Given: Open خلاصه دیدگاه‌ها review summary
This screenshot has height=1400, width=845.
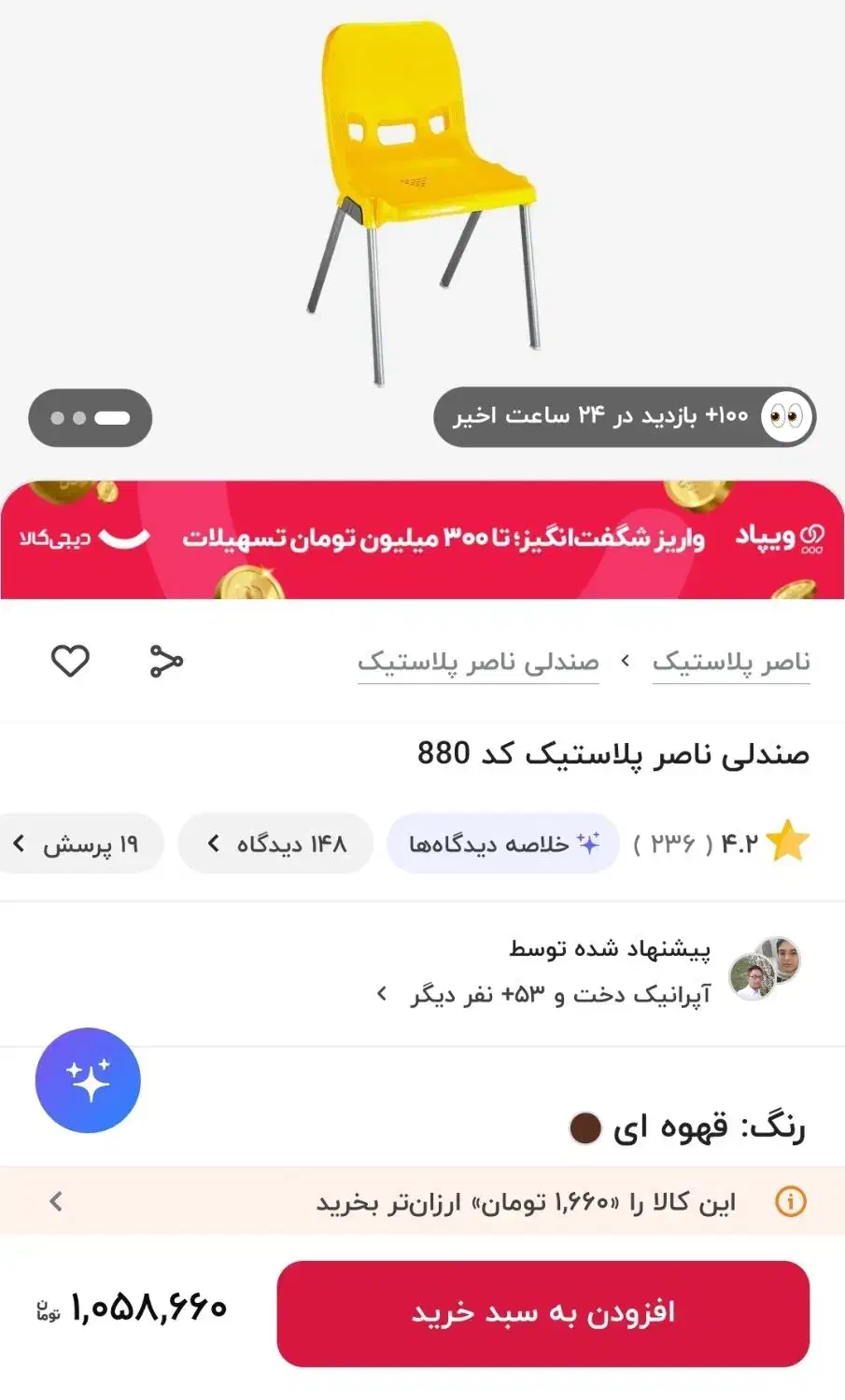Looking at the screenshot, I should point(502,842).
